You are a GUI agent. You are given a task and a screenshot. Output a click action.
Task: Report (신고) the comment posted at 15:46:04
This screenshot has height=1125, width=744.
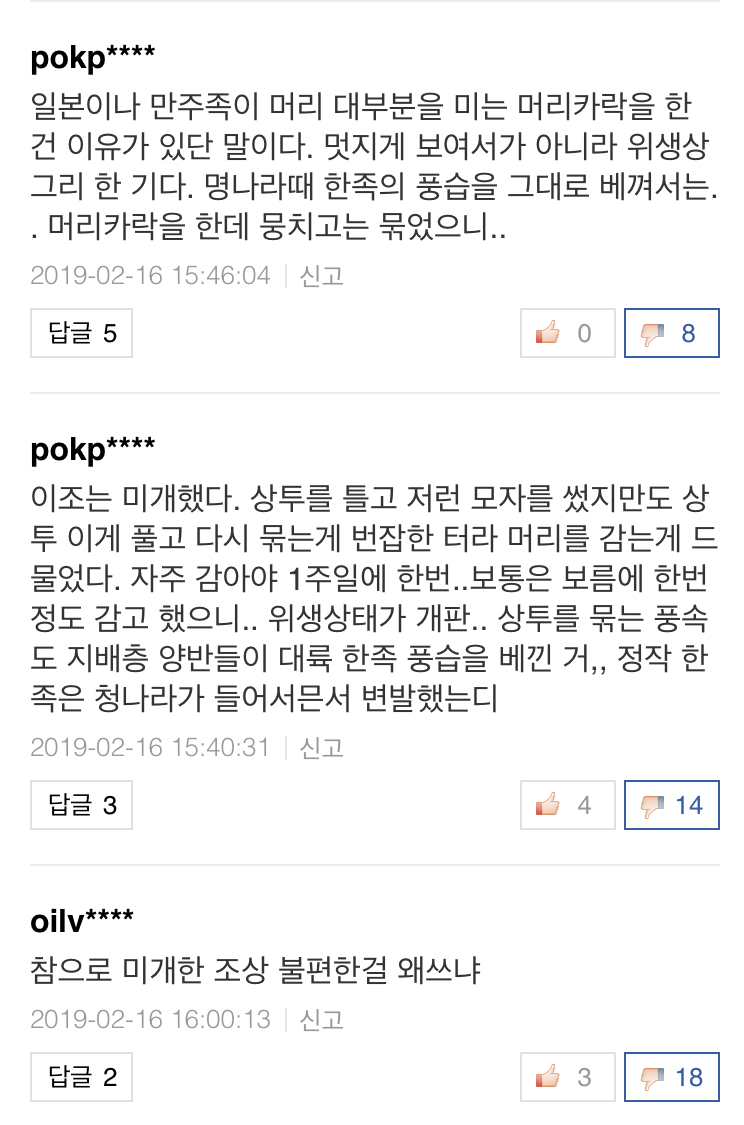[322, 276]
